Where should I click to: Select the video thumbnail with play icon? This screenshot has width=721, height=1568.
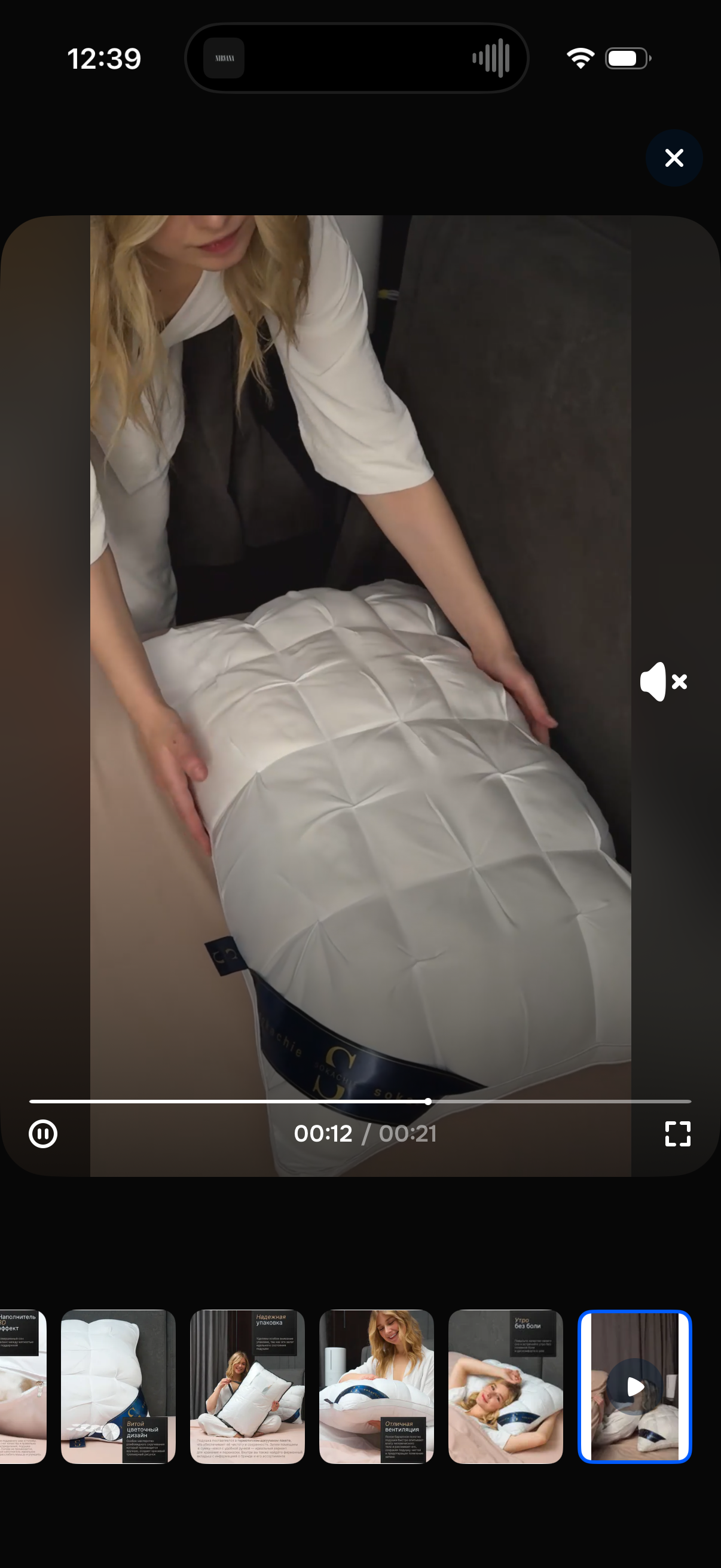pos(634,1386)
